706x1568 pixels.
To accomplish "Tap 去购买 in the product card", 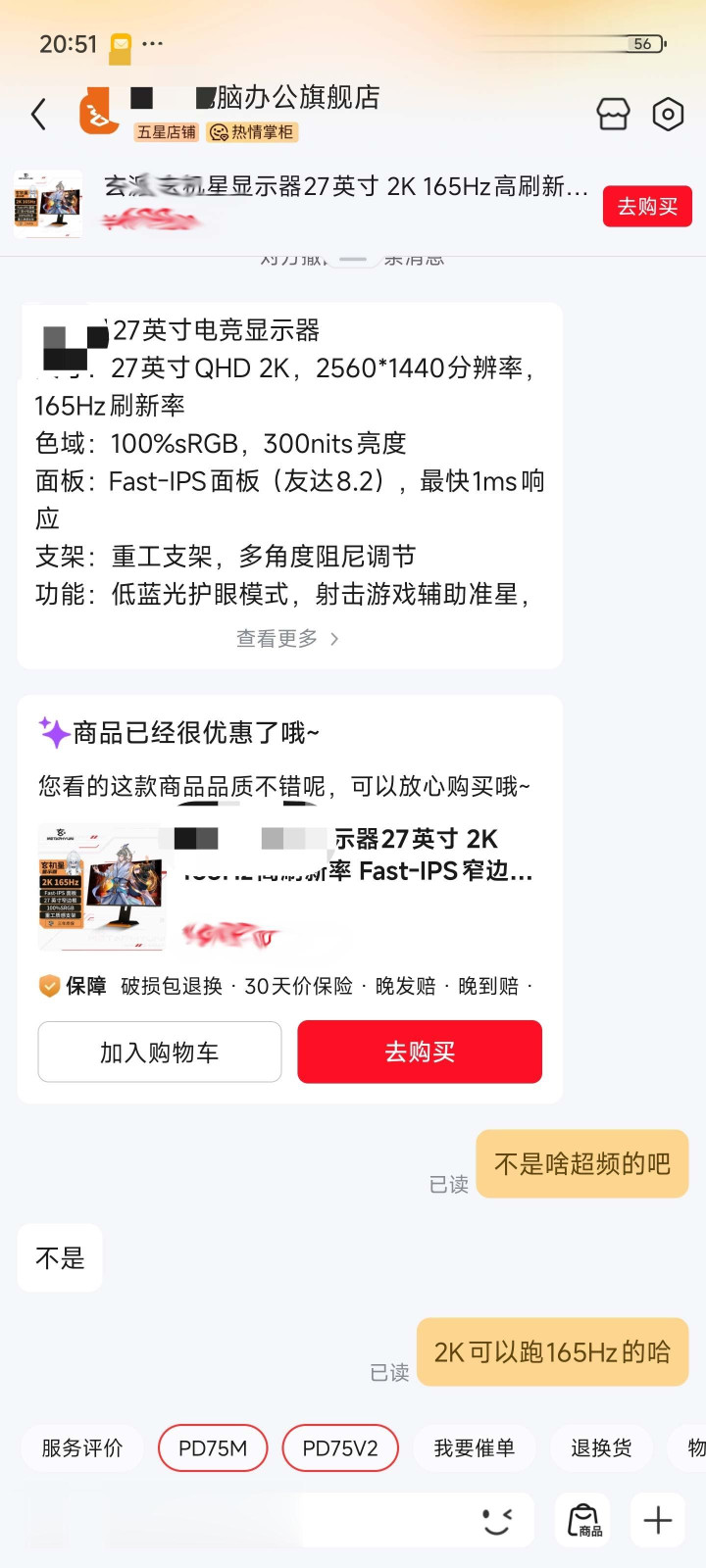I will [420, 1052].
